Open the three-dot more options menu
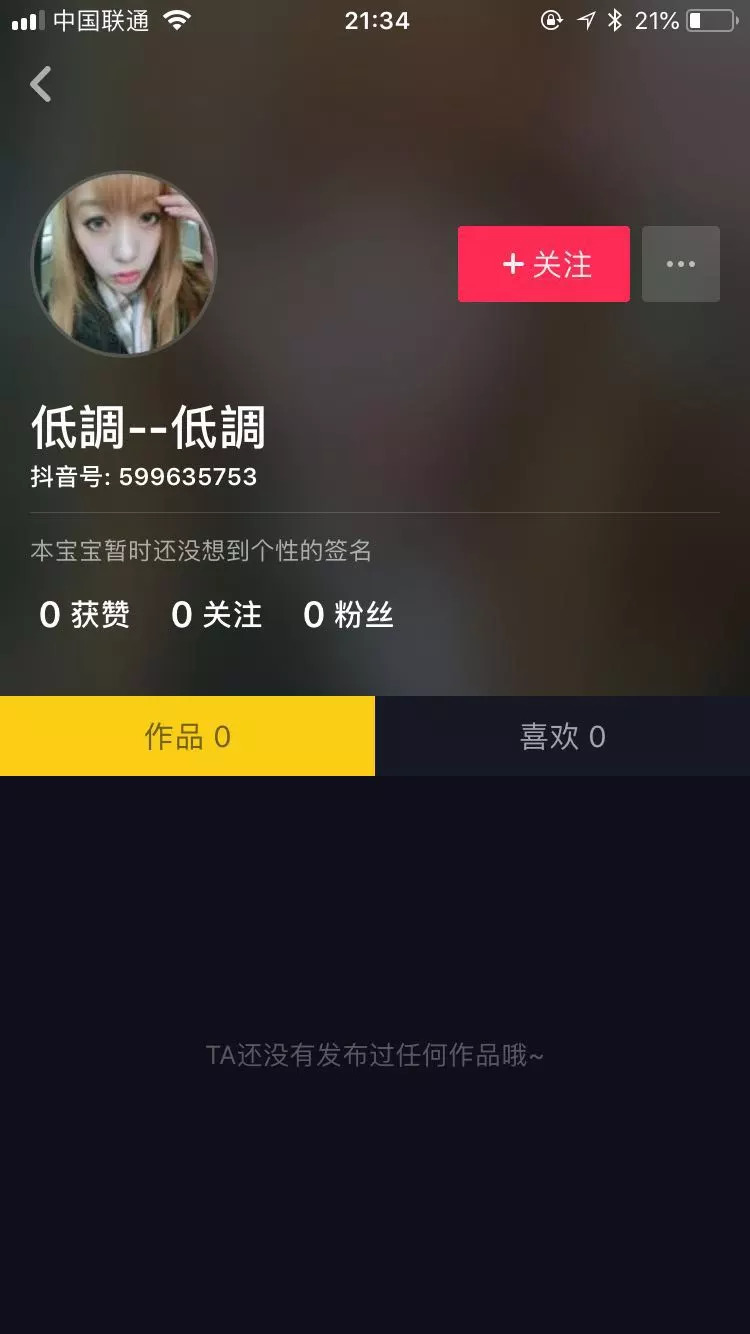Image resolution: width=750 pixels, height=1334 pixels. click(680, 264)
